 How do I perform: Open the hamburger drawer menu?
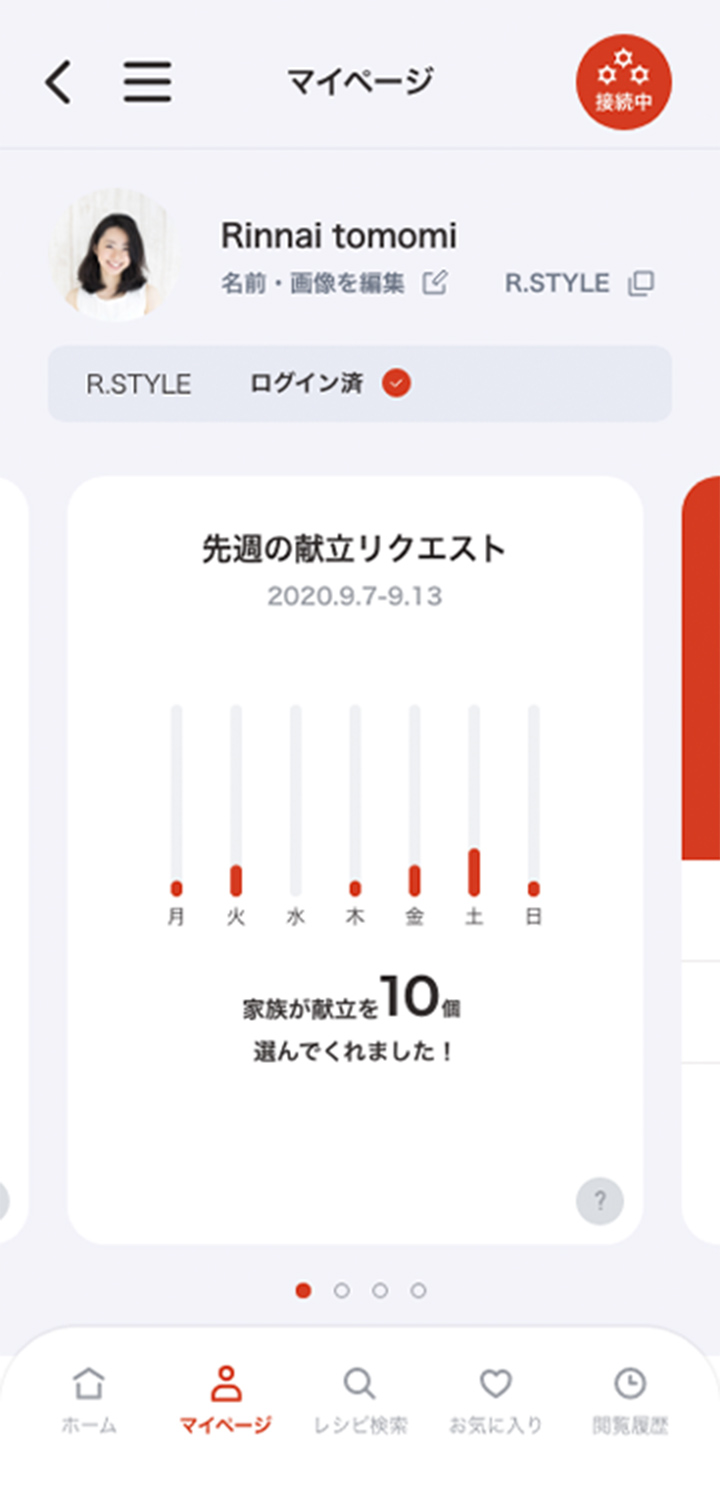click(147, 82)
